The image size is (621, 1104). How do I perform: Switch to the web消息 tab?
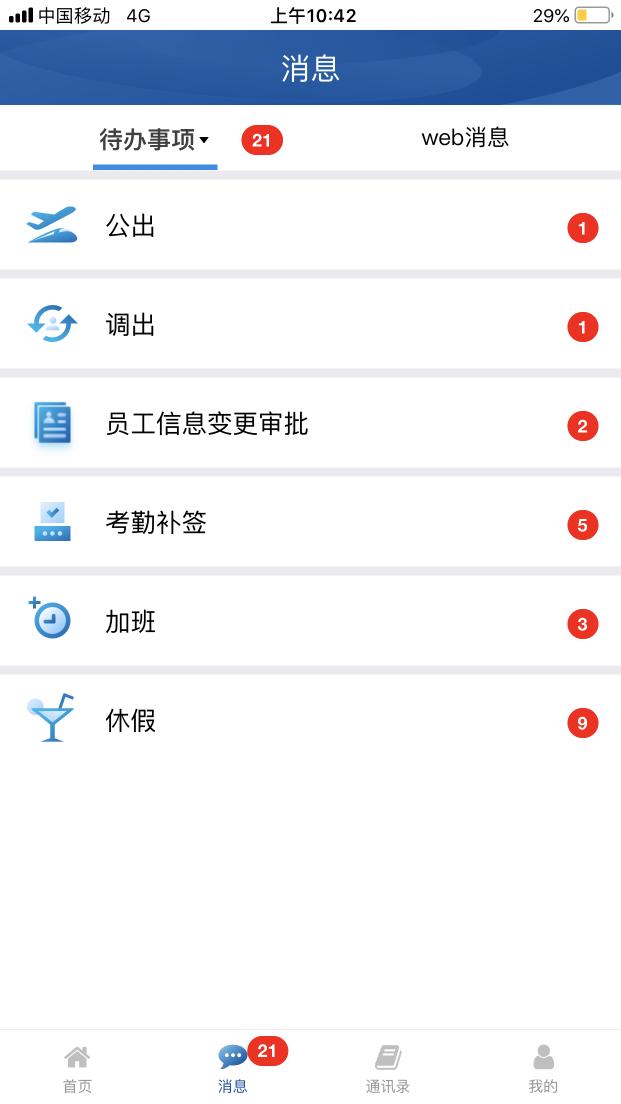[465, 137]
